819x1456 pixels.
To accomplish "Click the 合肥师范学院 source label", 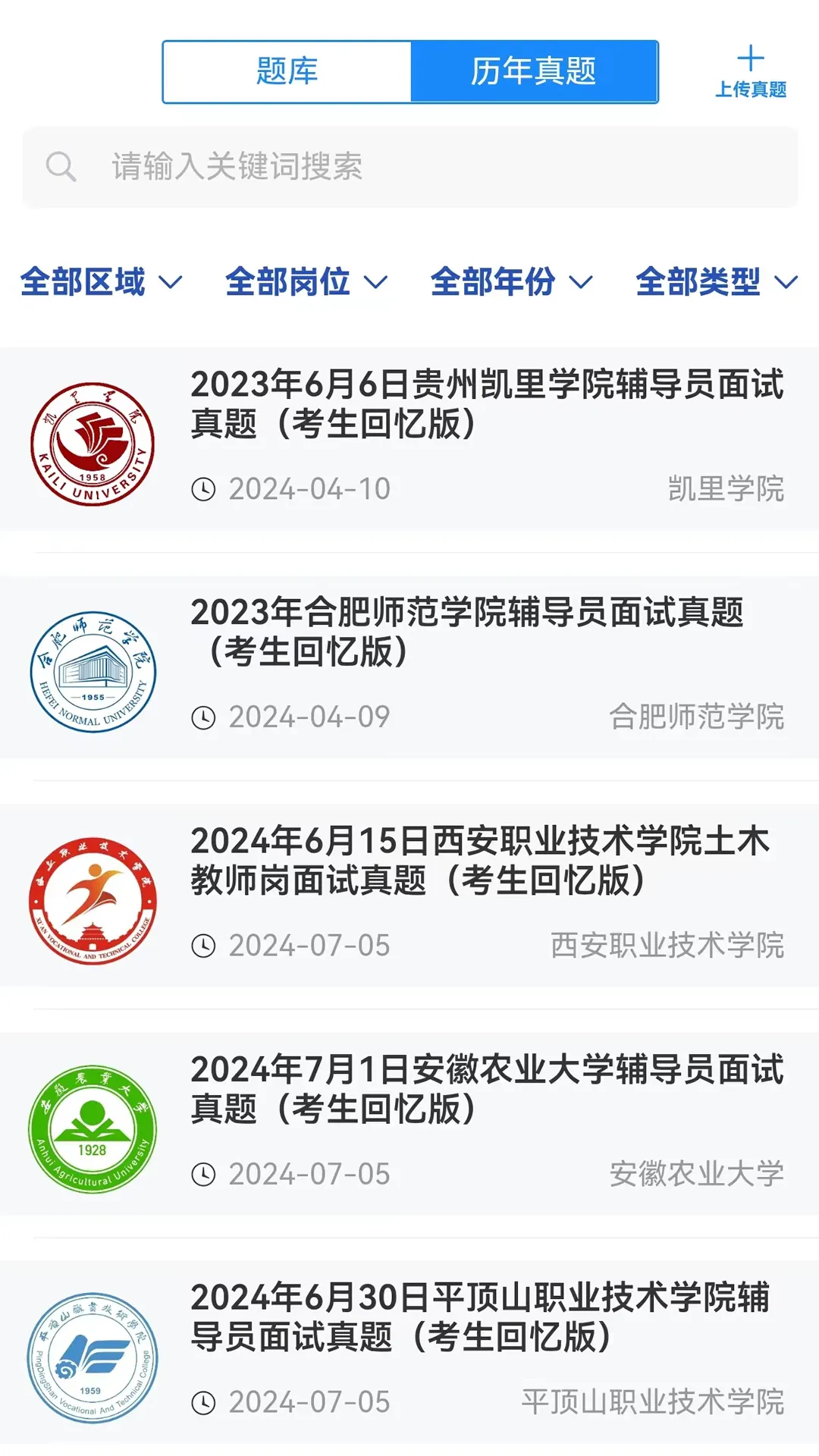I will point(697,717).
